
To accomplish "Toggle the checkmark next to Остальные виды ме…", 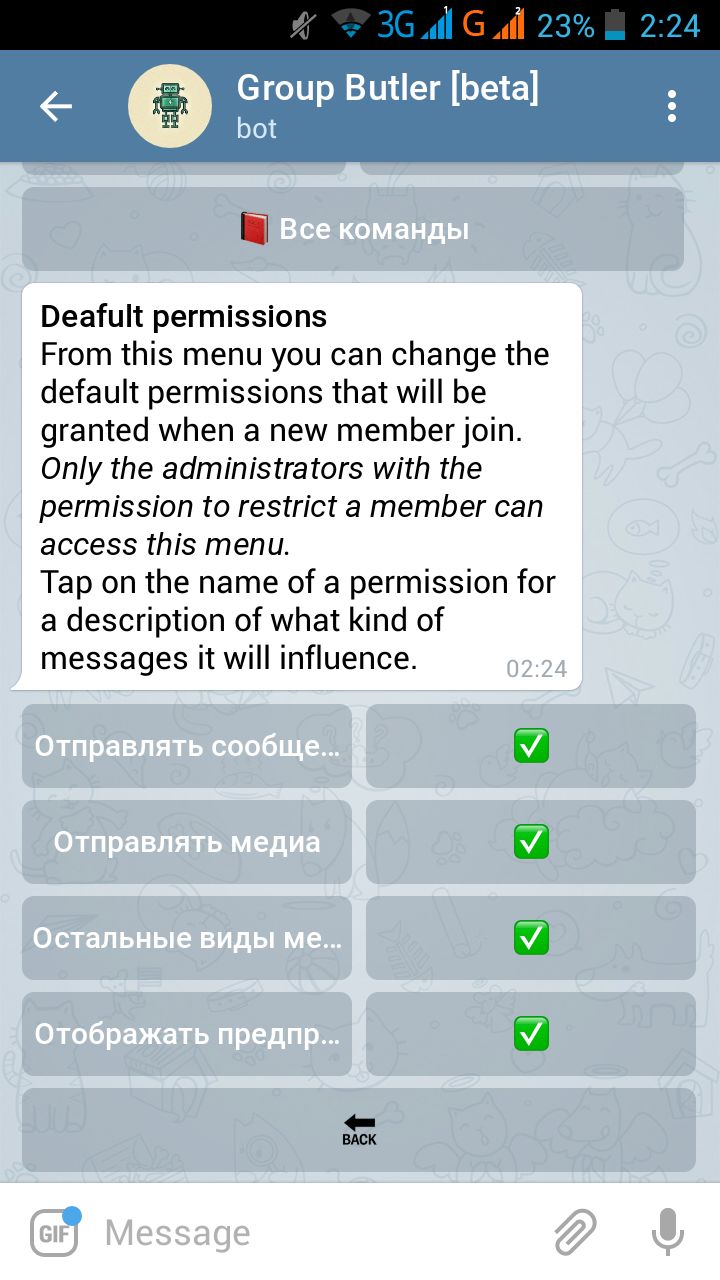I will click(531, 938).
